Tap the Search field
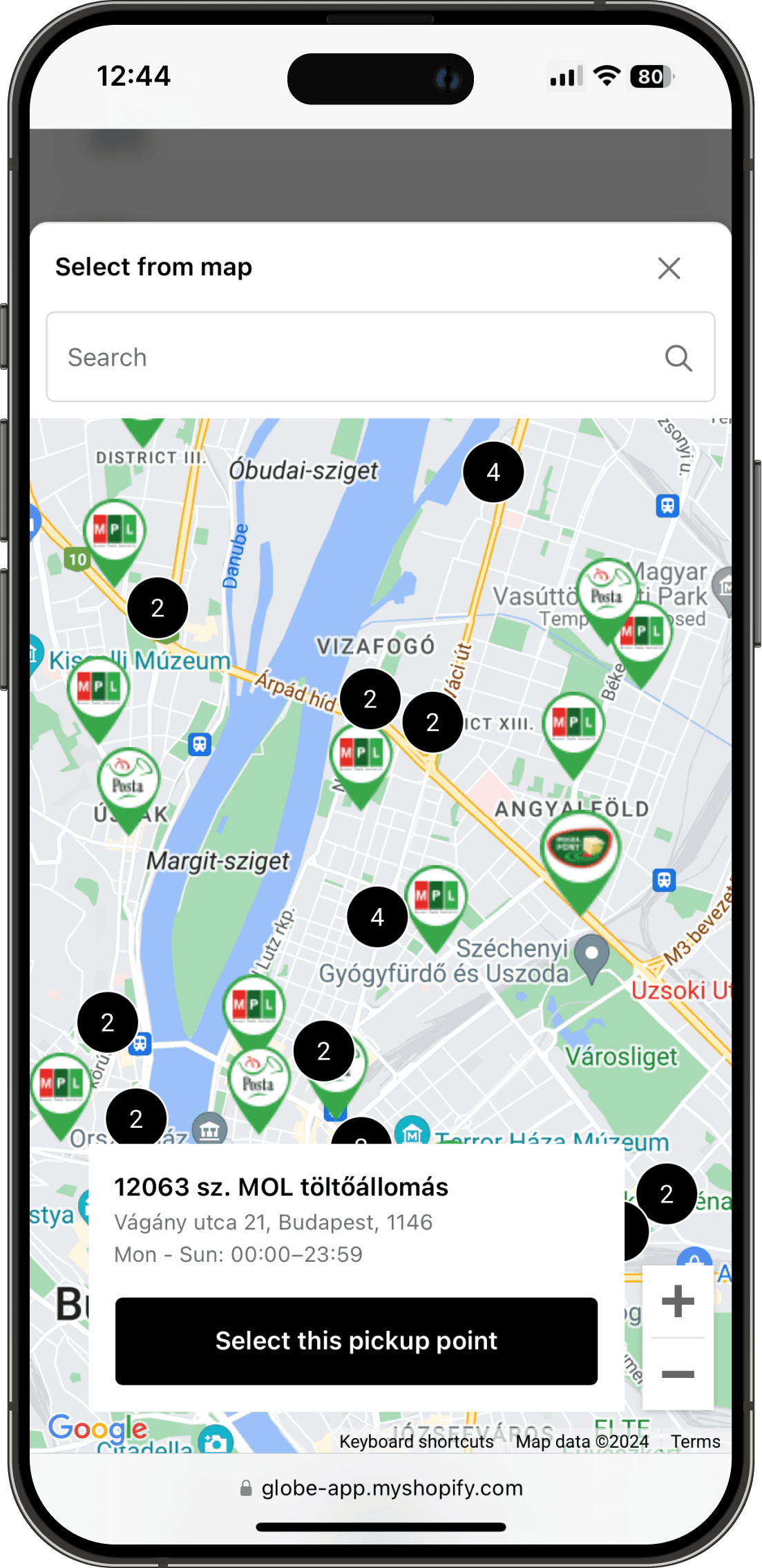762x1568 pixels. [352, 357]
